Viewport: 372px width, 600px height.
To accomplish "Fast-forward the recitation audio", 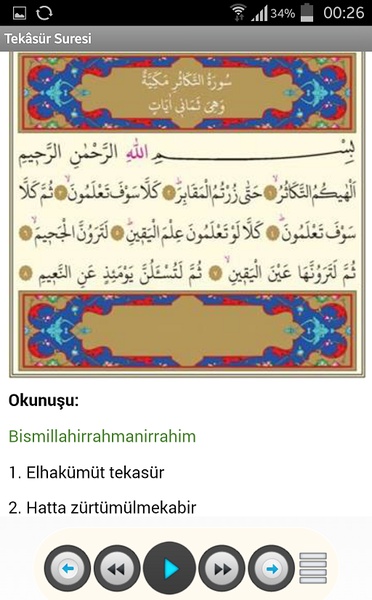I will [222, 569].
